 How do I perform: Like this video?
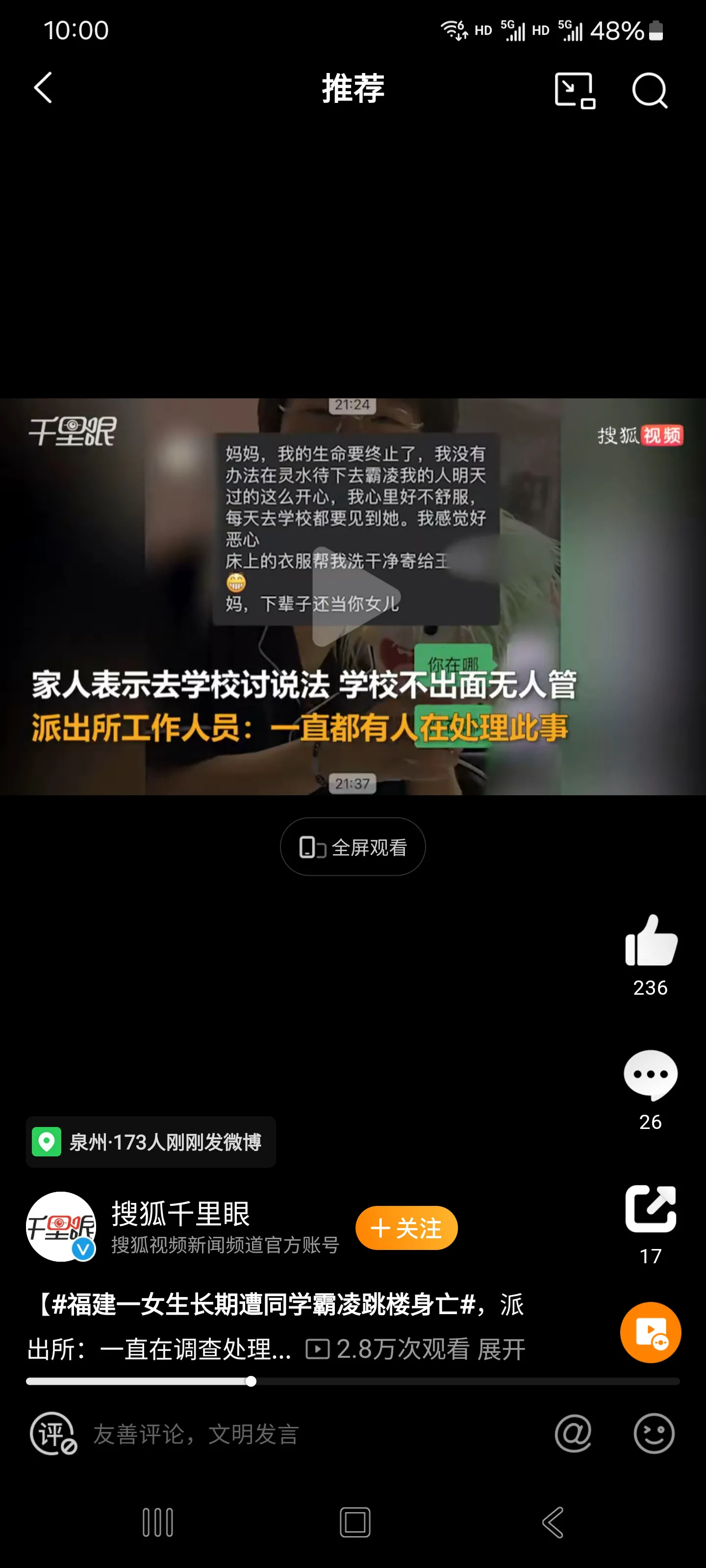(651, 941)
